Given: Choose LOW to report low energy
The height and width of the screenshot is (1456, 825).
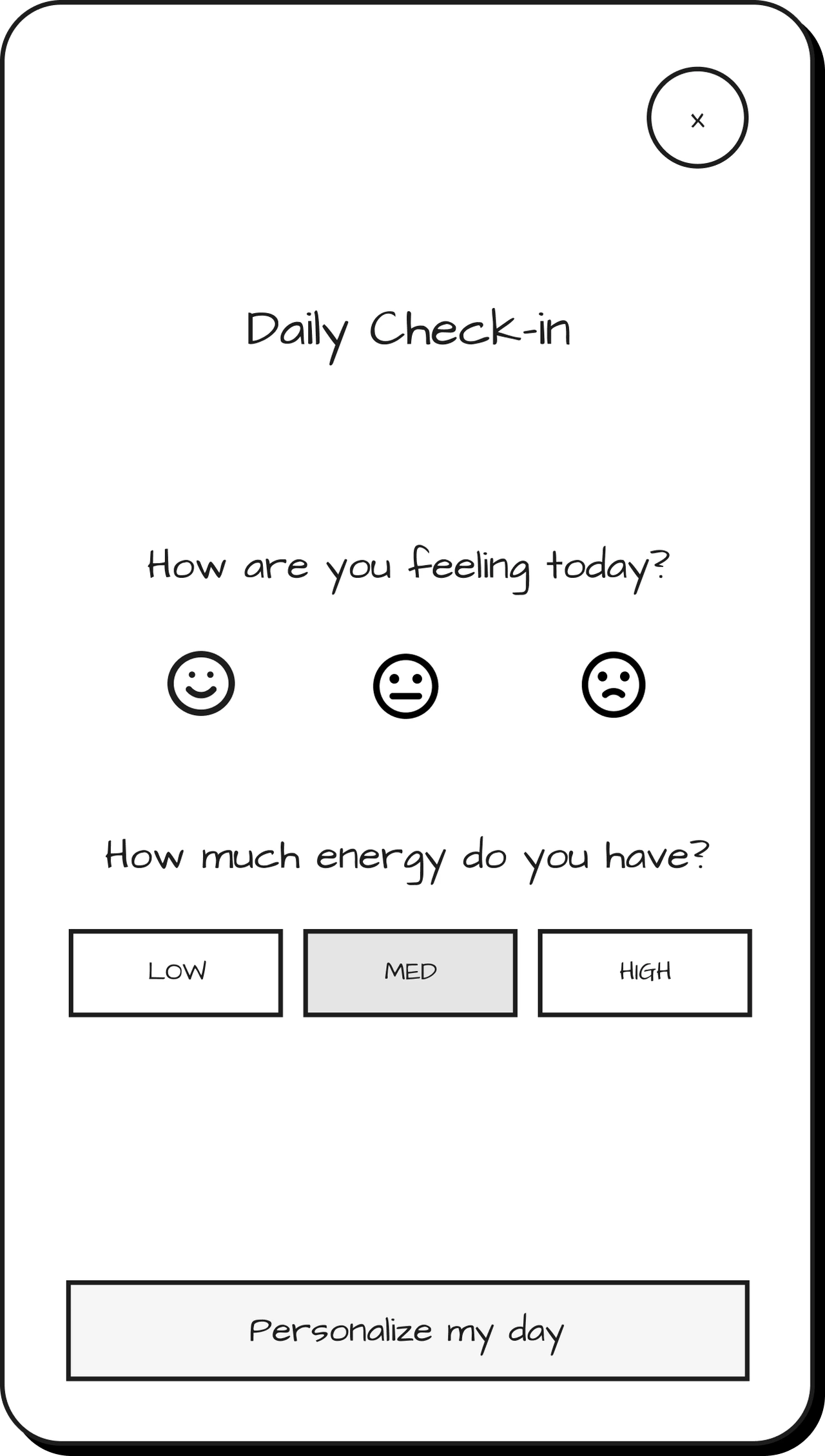Looking at the screenshot, I should (x=175, y=972).
